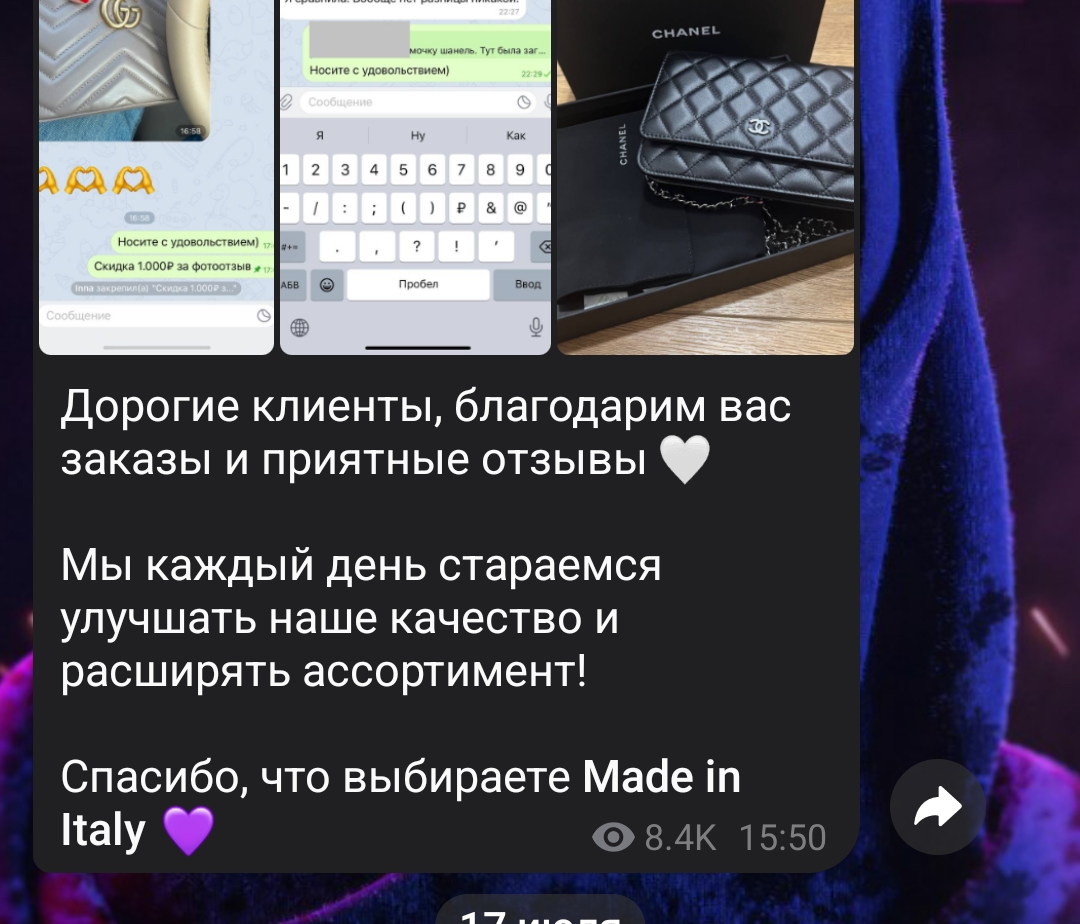Screen dimensions: 1080x924
Task: Open the Chanel bag photo
Action: (x=705, y=180)
